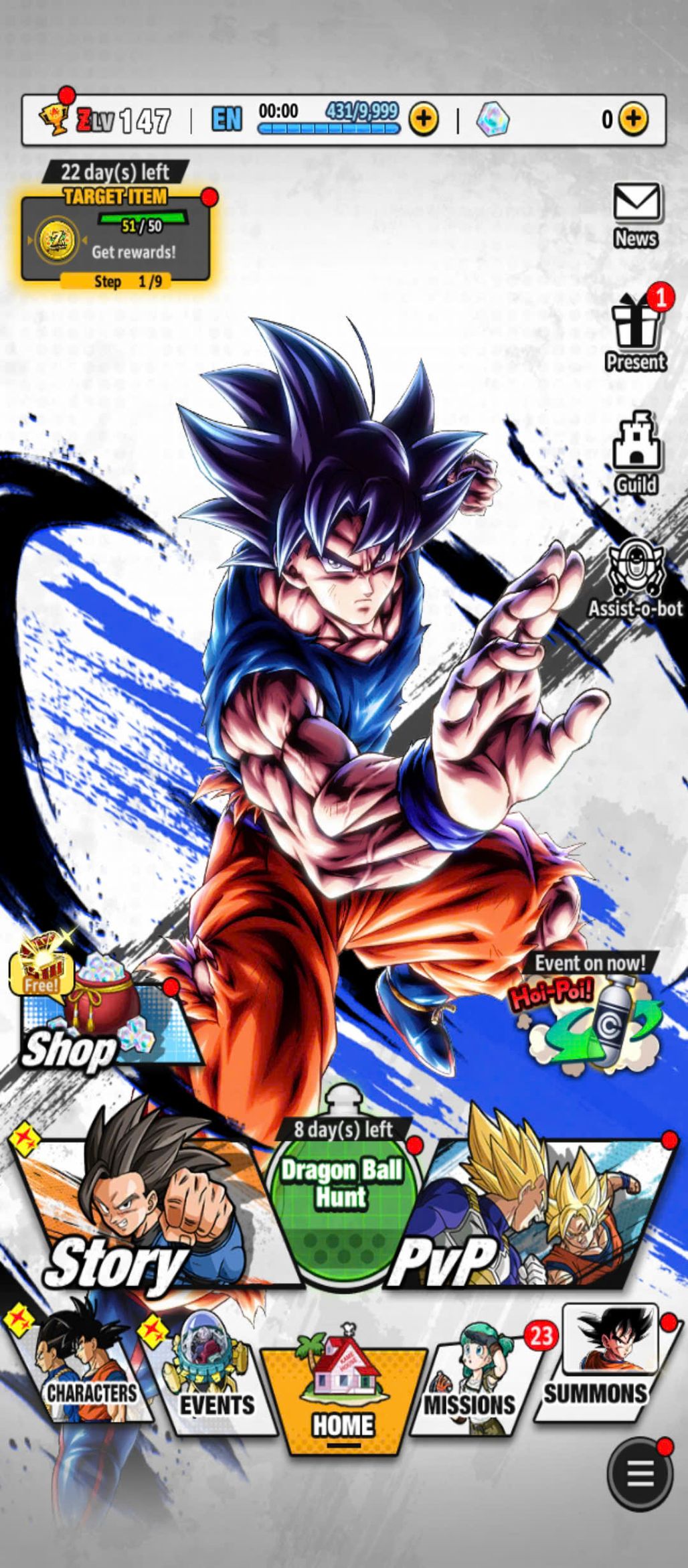
Task: Open the News mailbox
Action: pyautogui.click(x=636, y=216)
